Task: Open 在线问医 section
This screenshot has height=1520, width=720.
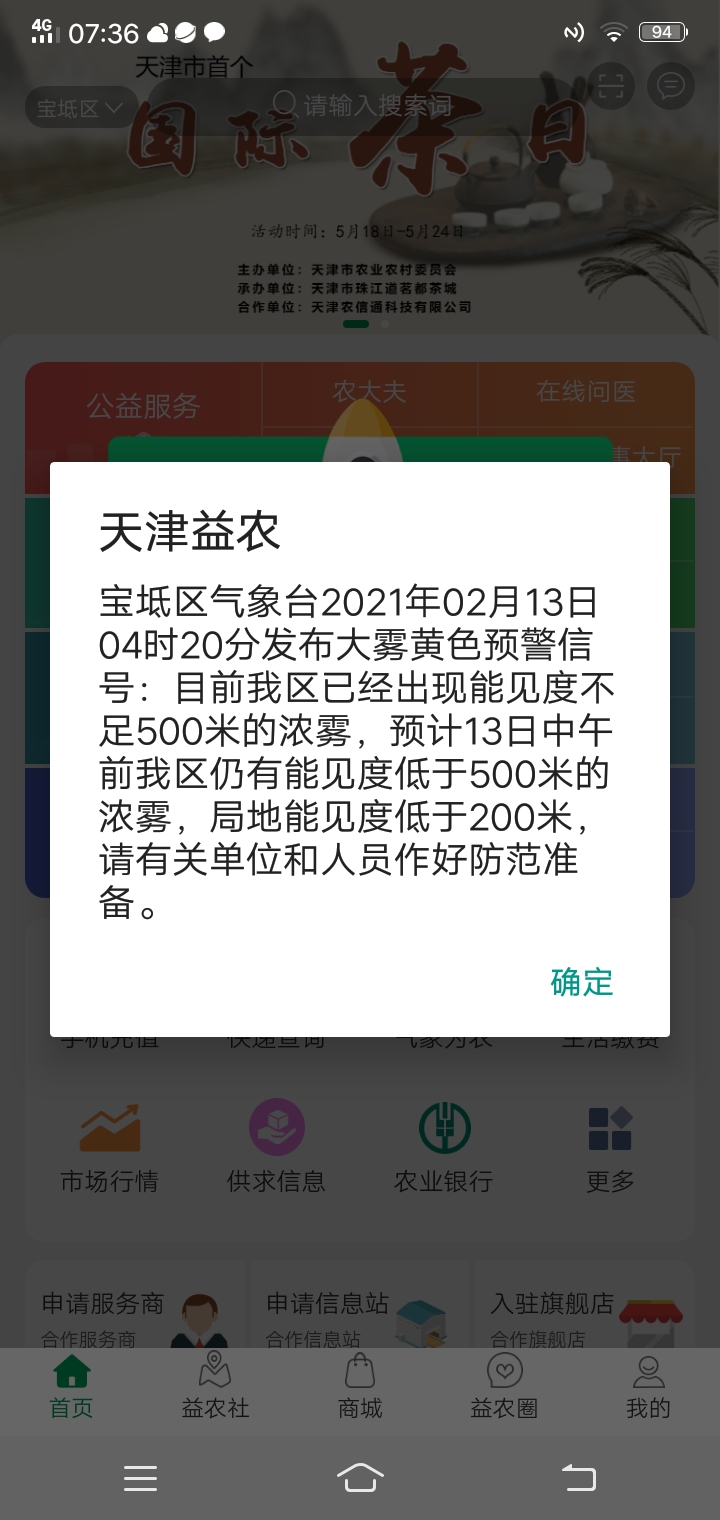Action: (x=586, y=392)
